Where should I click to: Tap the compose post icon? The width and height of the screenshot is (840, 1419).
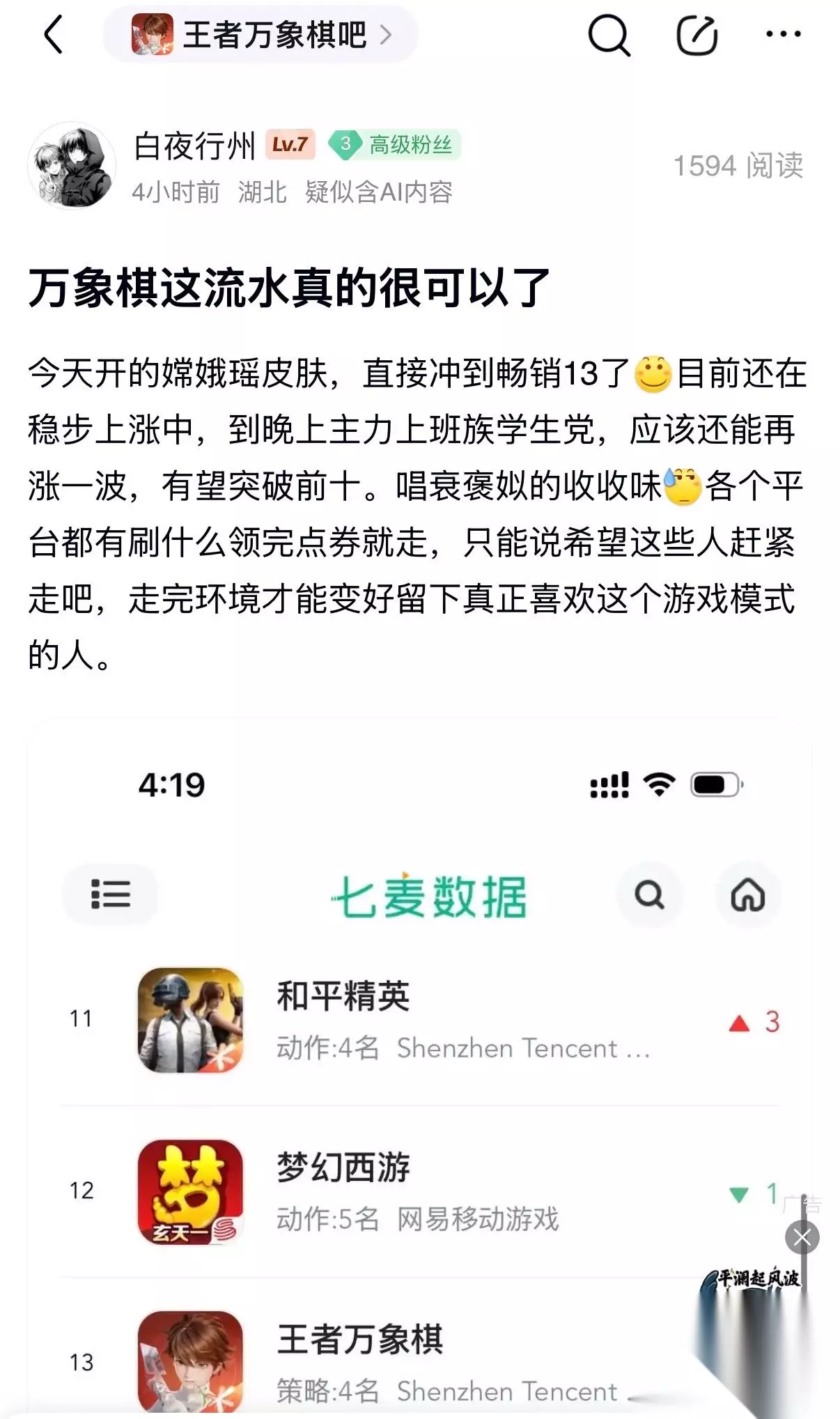(x=697, y=35)
